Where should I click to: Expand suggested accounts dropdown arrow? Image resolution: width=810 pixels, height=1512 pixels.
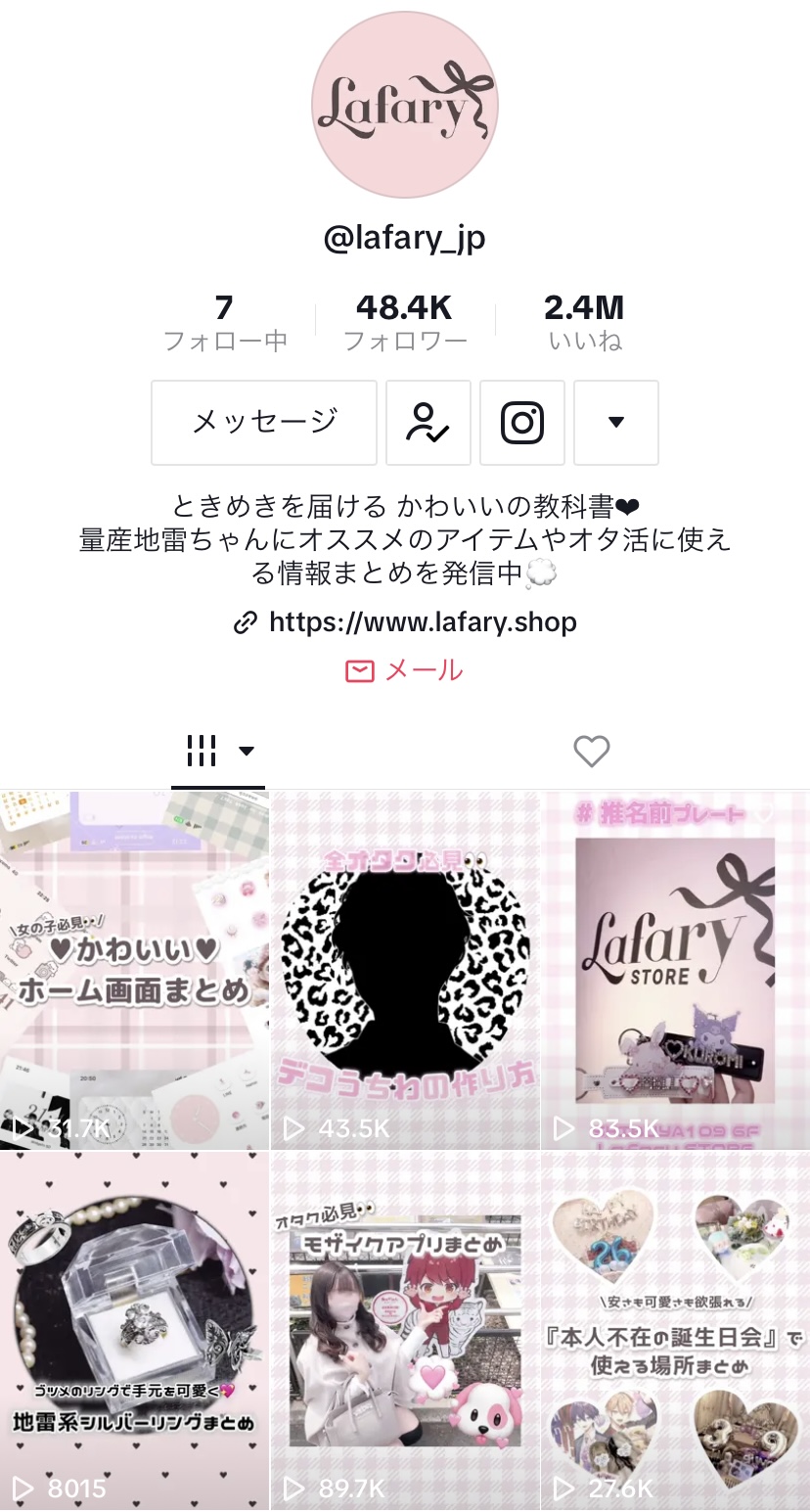pos(615,423)
